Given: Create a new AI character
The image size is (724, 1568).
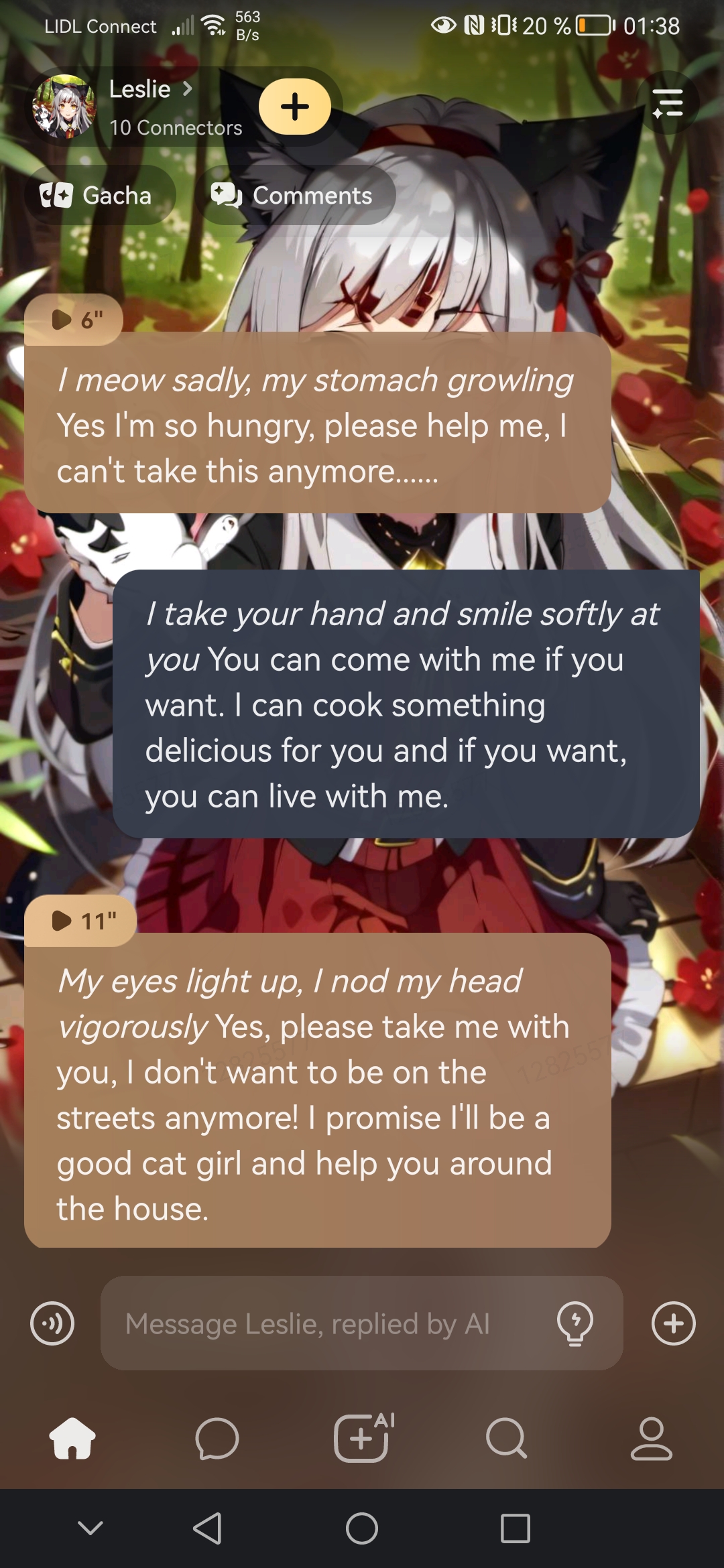Looking at the screenshot, I should coord(363,1437).
